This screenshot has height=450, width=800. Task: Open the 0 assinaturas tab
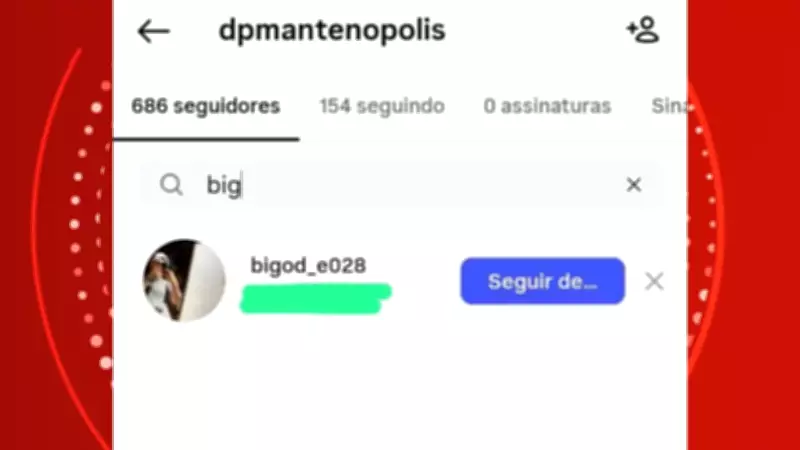click(x=547, y=106)
